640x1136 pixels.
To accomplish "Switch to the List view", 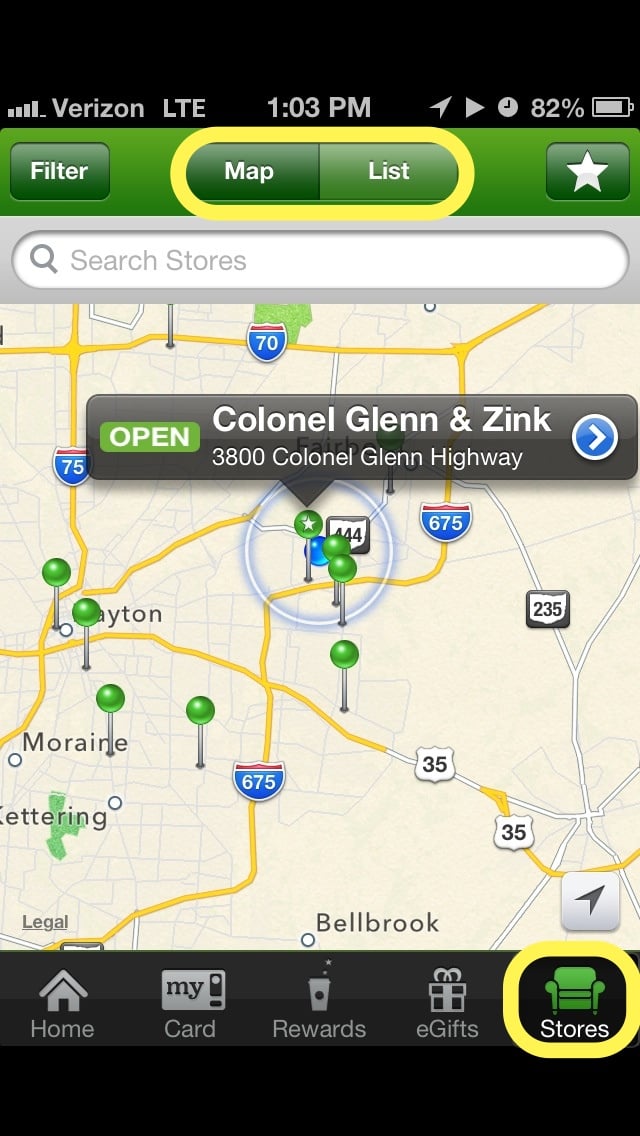I will [x=388, y=172].
